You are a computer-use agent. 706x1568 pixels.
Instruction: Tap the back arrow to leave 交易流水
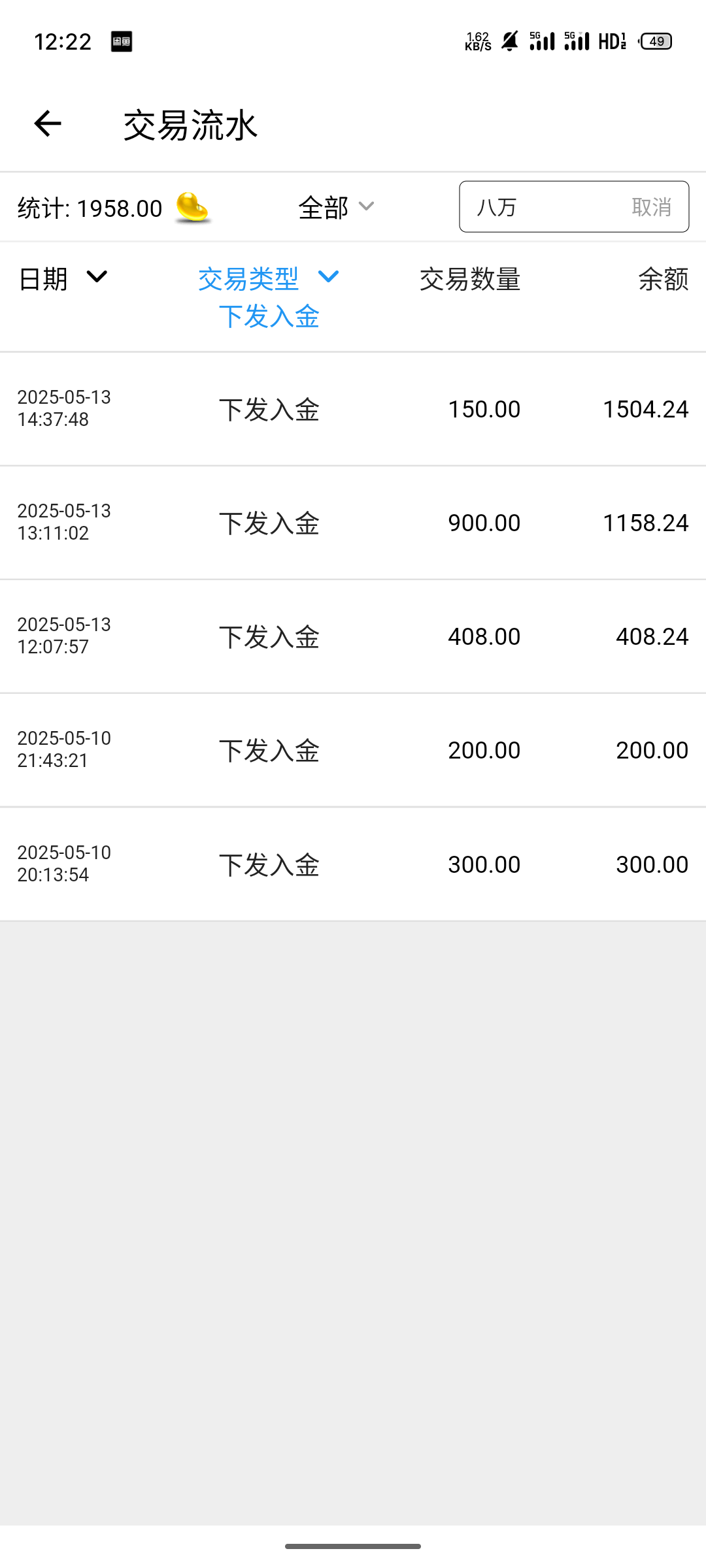(x=46, y=123)
